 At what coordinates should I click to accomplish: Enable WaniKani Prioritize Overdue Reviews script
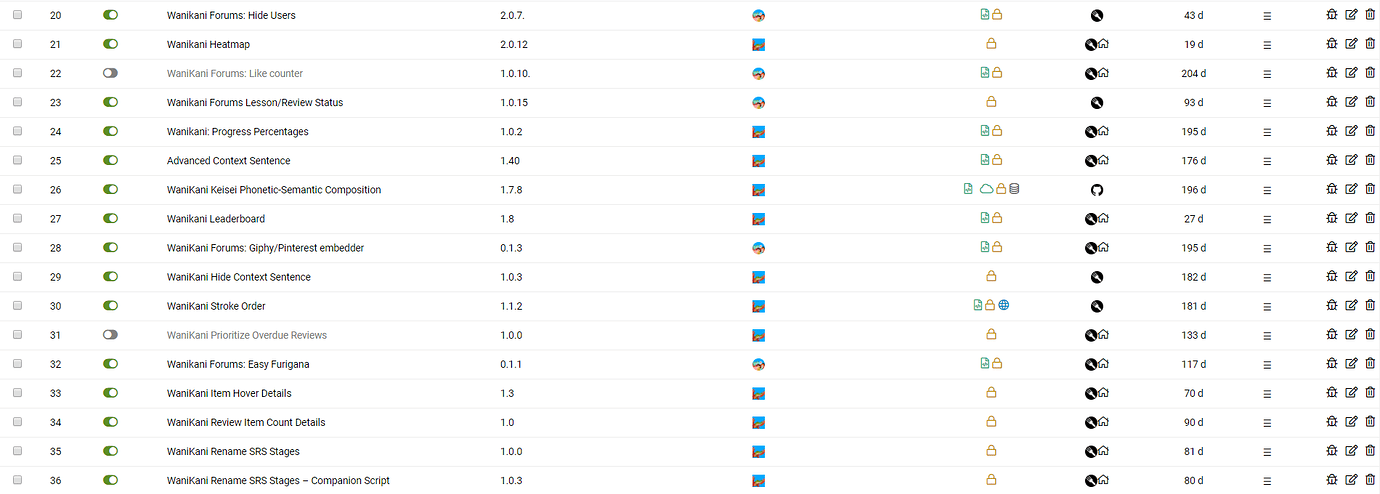[110, 335]
